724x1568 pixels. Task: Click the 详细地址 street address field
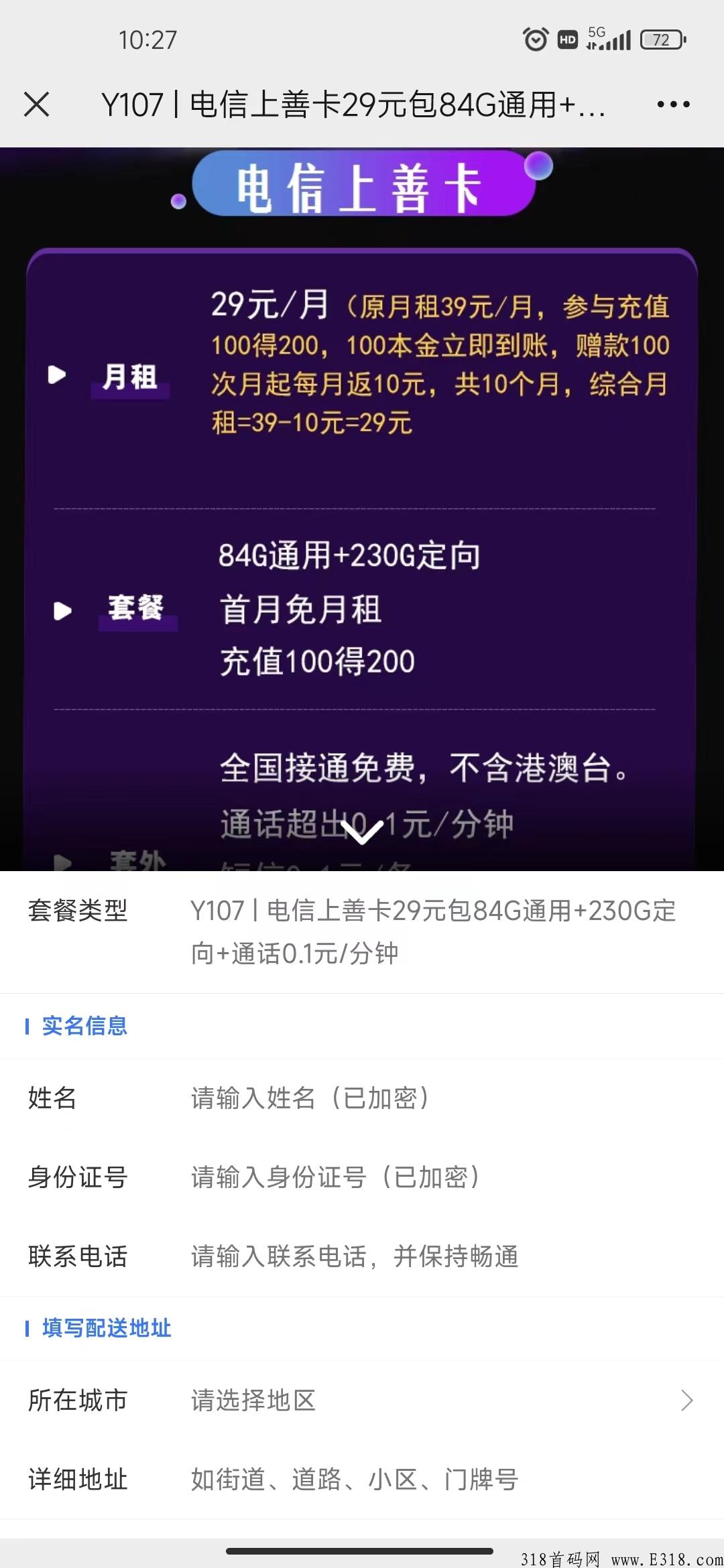pyautogui.click(x=355, y=1480)
